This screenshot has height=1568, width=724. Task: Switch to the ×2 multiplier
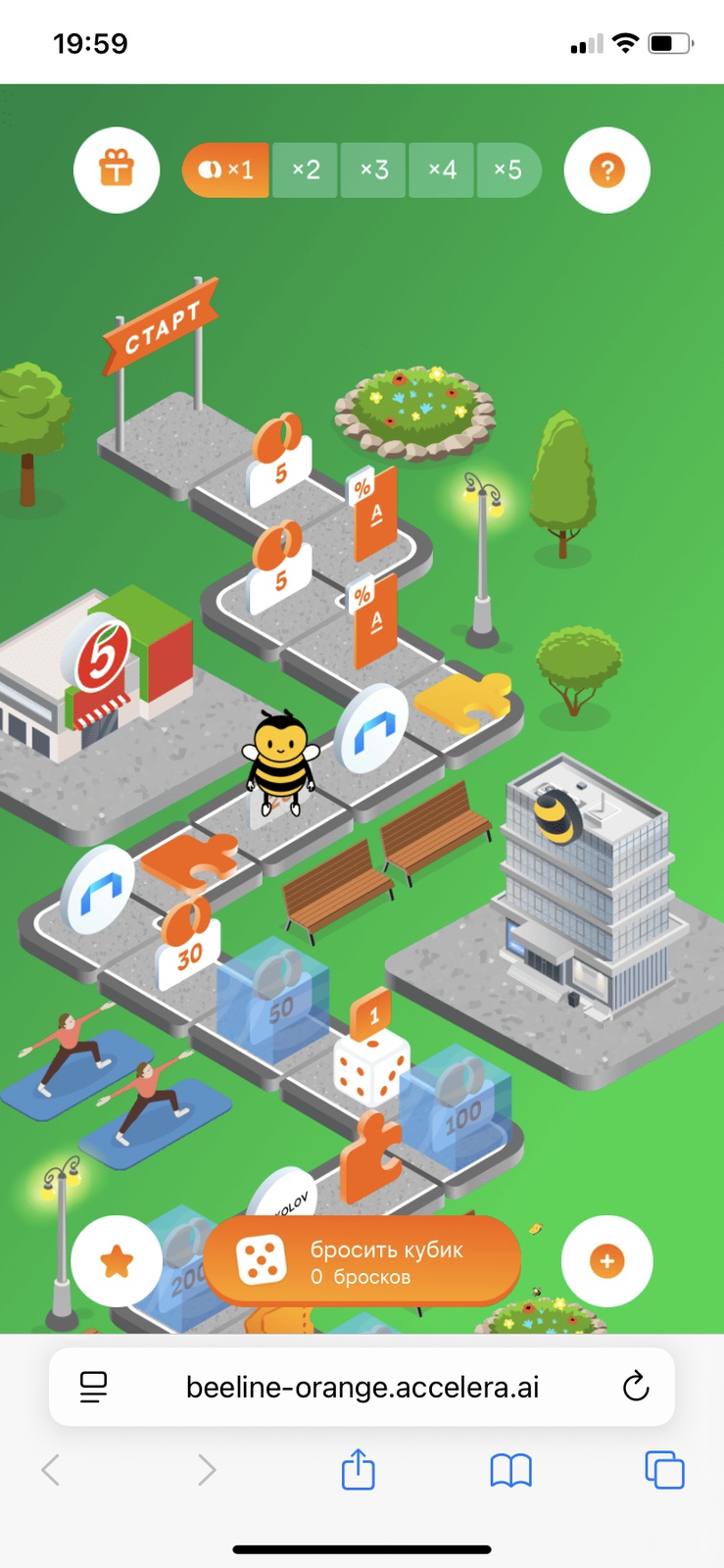306,171
